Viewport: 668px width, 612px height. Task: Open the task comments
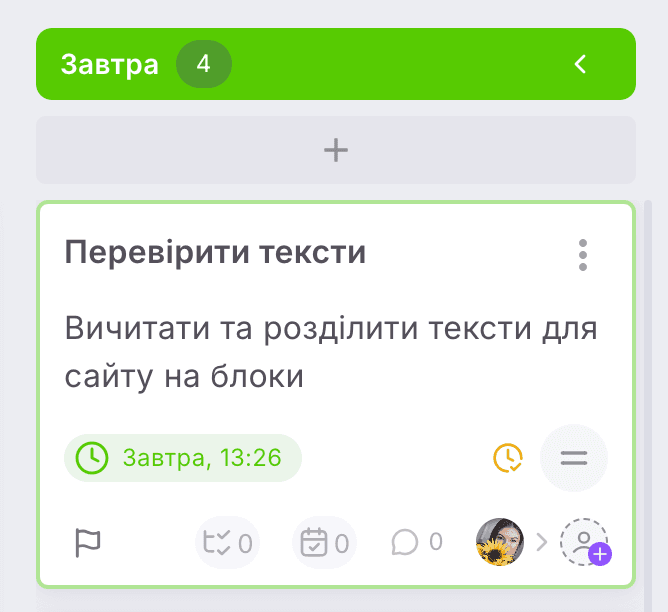(416, 543)
